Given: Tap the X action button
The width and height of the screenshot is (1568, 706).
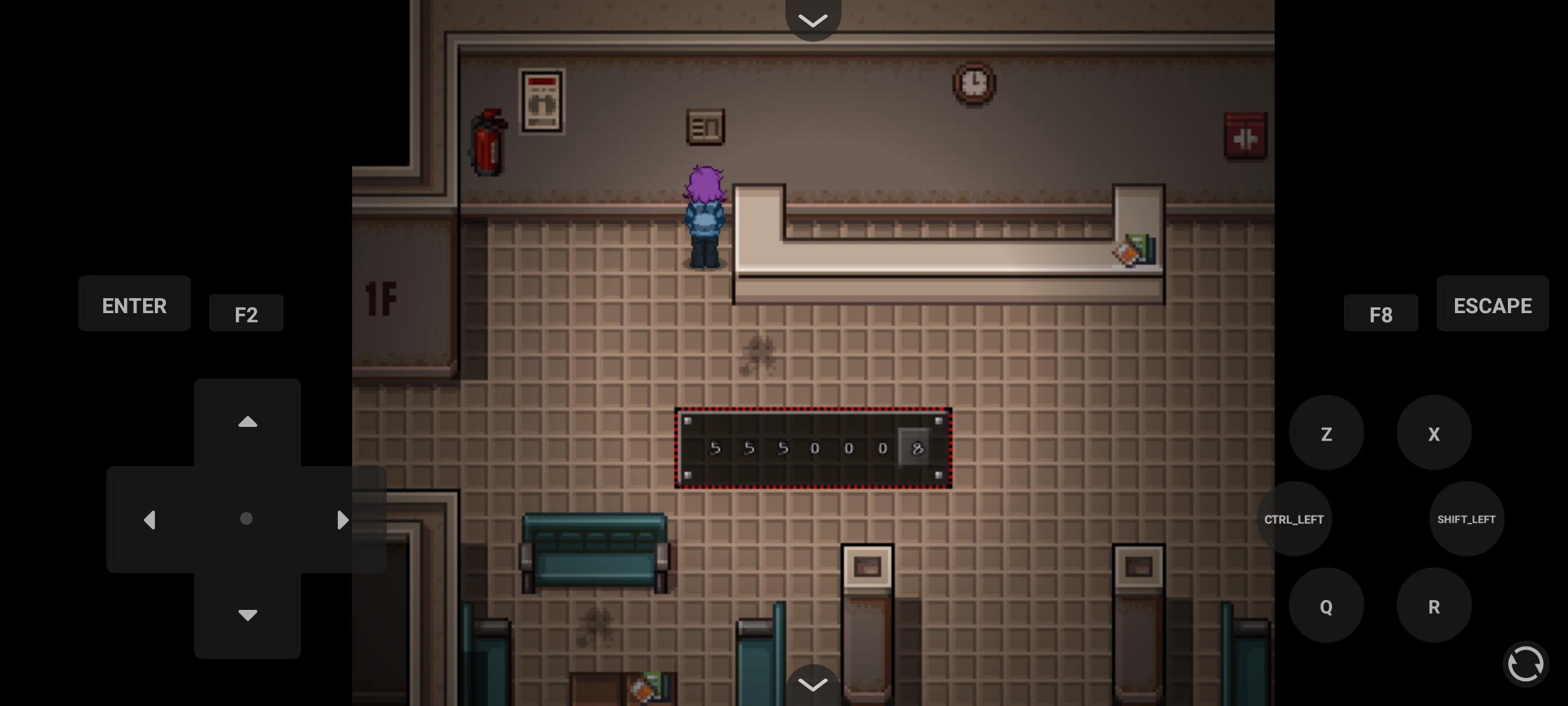Looking at the screenshot, I should point(1434,433).
